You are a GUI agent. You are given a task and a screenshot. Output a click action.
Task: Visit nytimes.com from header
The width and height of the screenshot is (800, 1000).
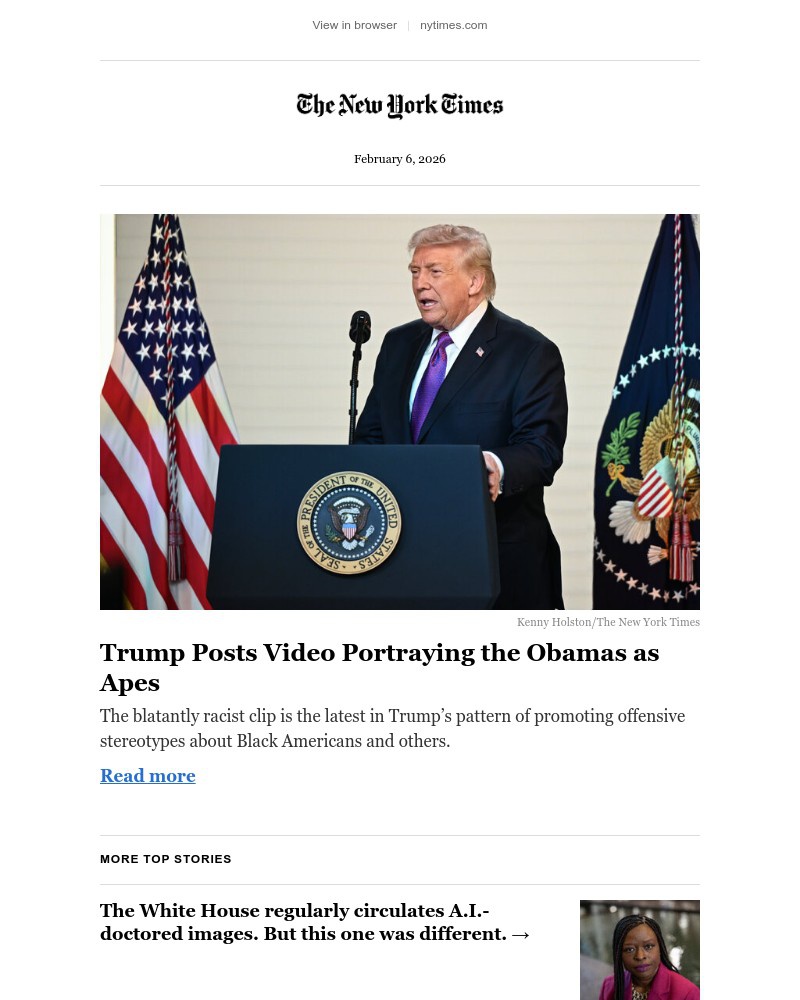(x=453, y=25)
